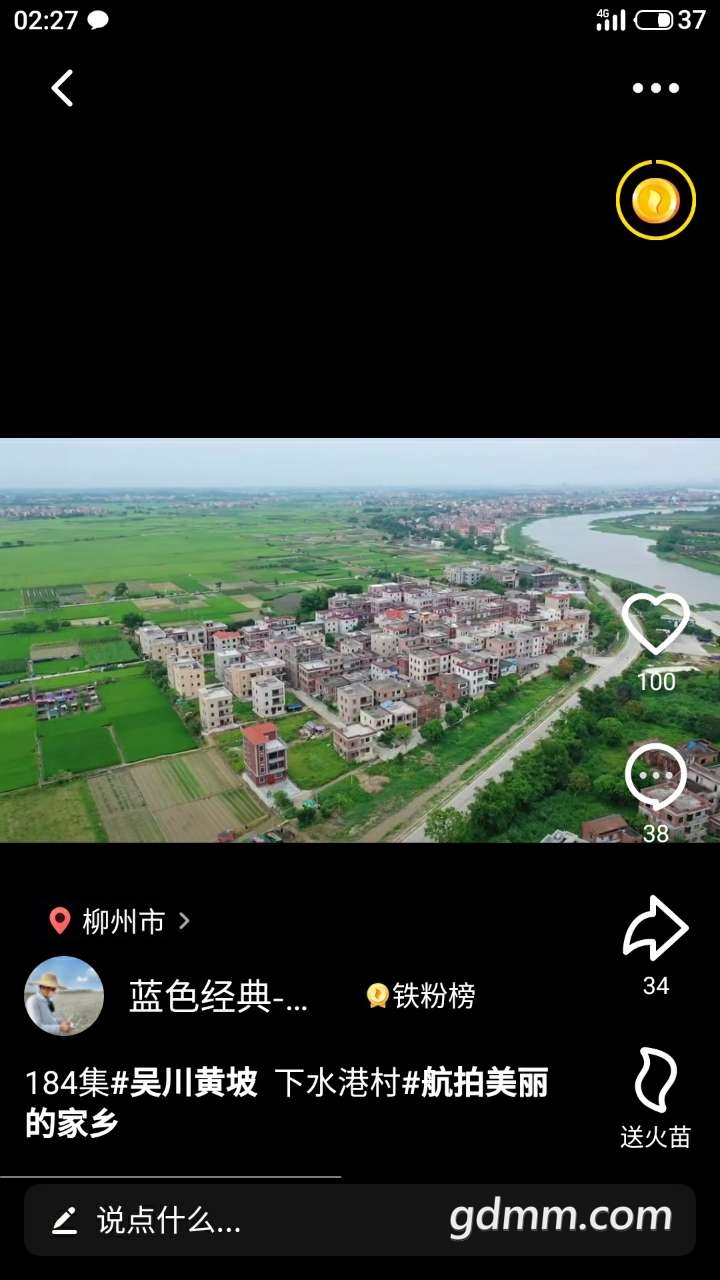Image resolution: width=720 pixels, height=1280 pixels.
Task: Go back using the top-left arrow
Action: (62, 88)
